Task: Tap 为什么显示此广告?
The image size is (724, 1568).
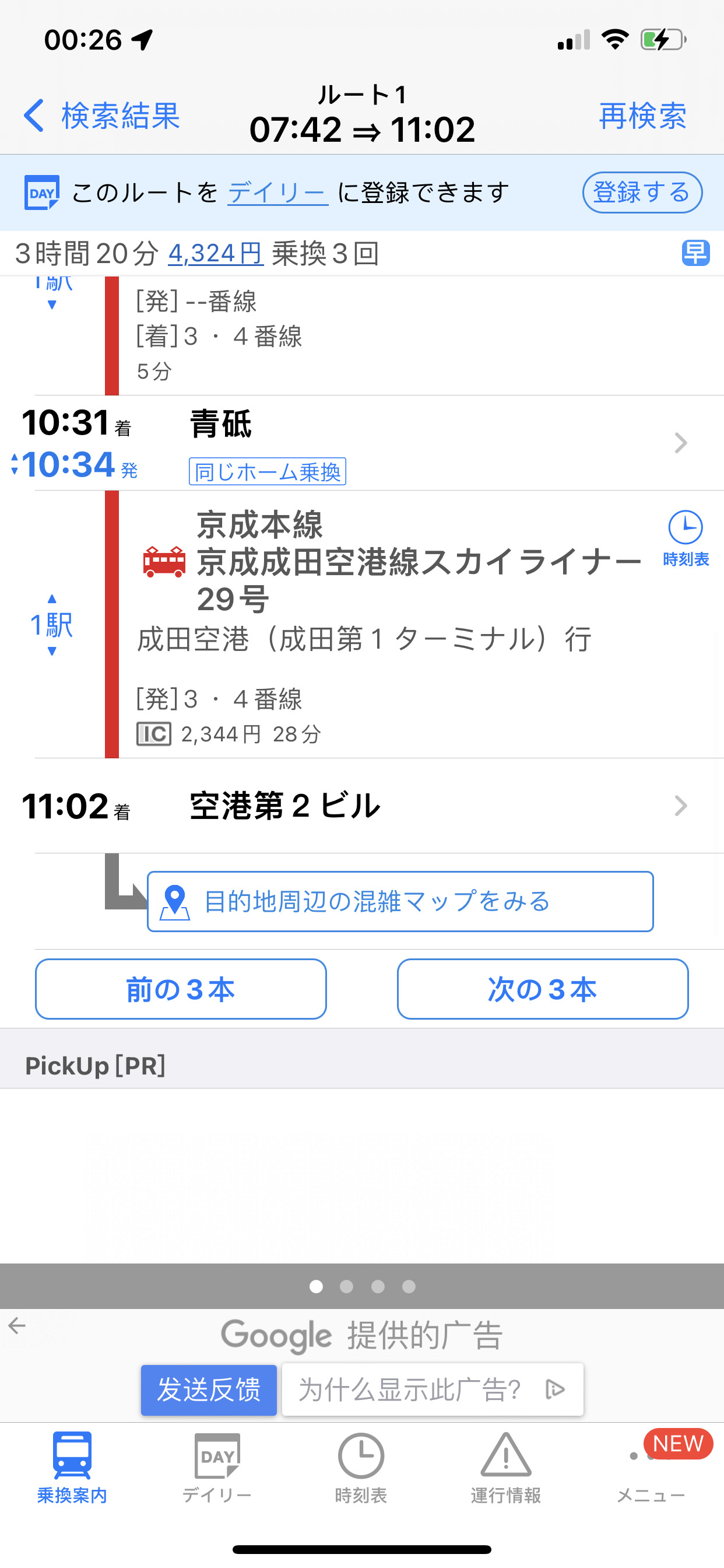Action: 432,1389
